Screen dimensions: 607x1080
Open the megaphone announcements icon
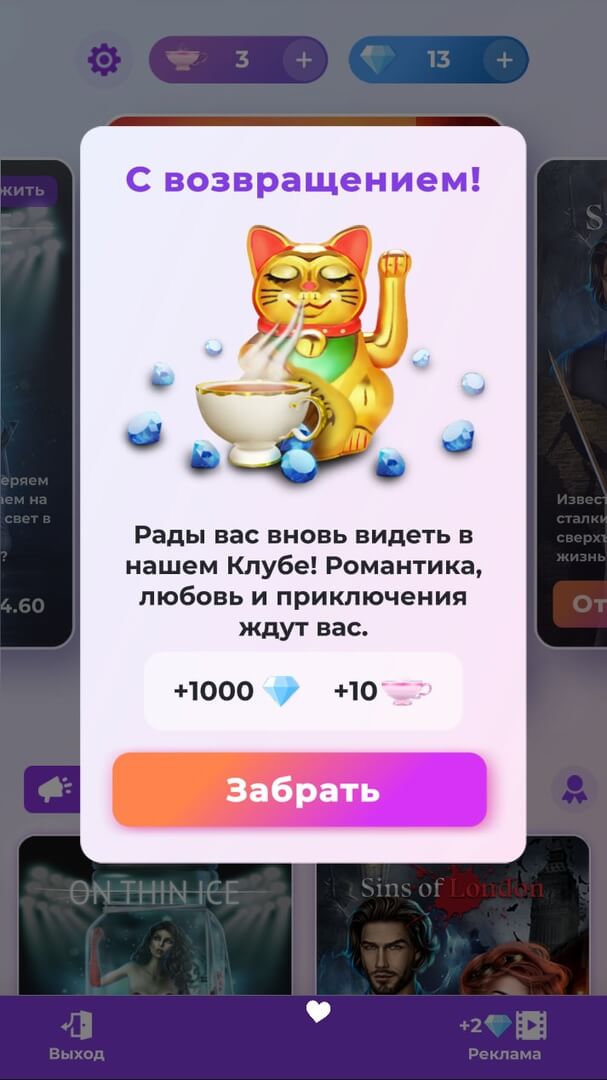[x=55, y=791]
